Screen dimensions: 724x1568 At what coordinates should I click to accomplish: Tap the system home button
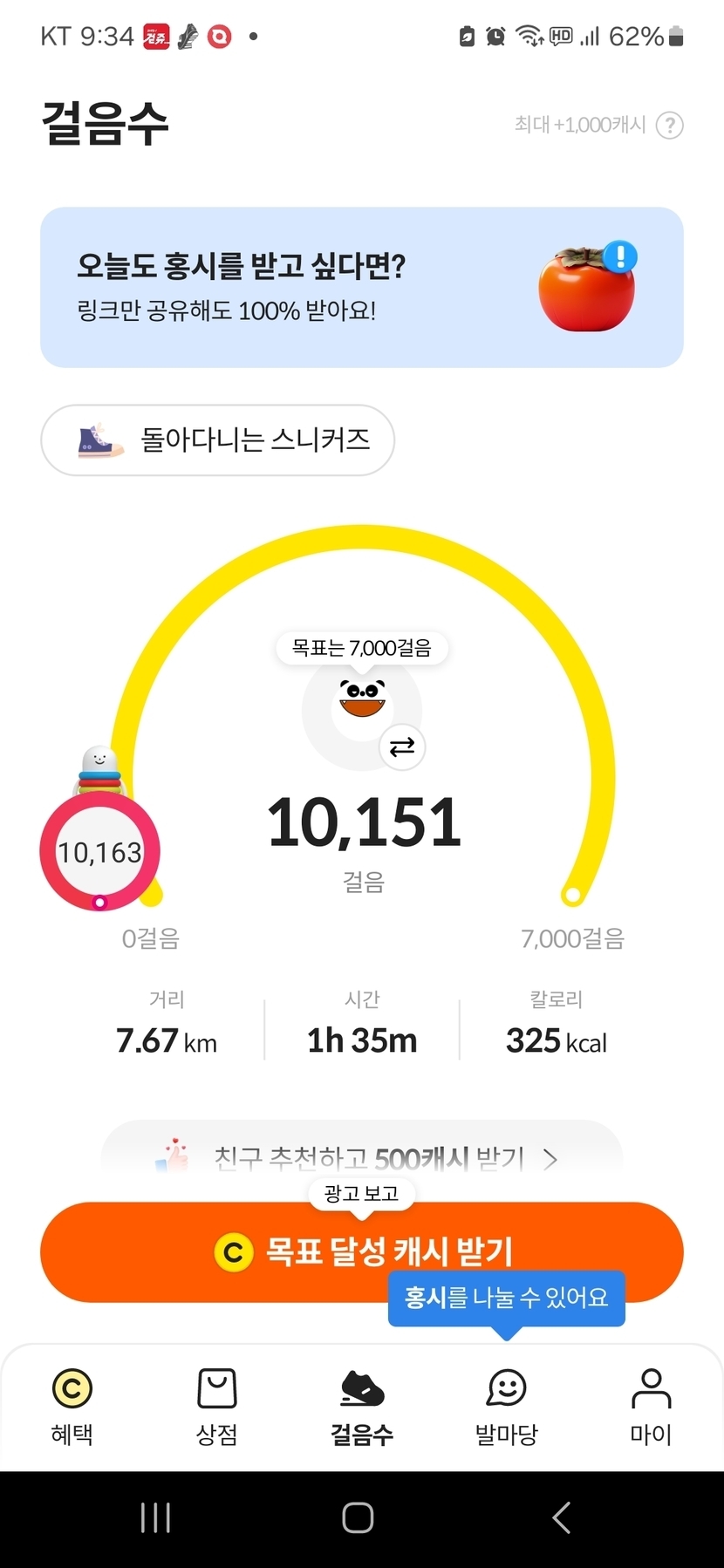point(358,1518)
